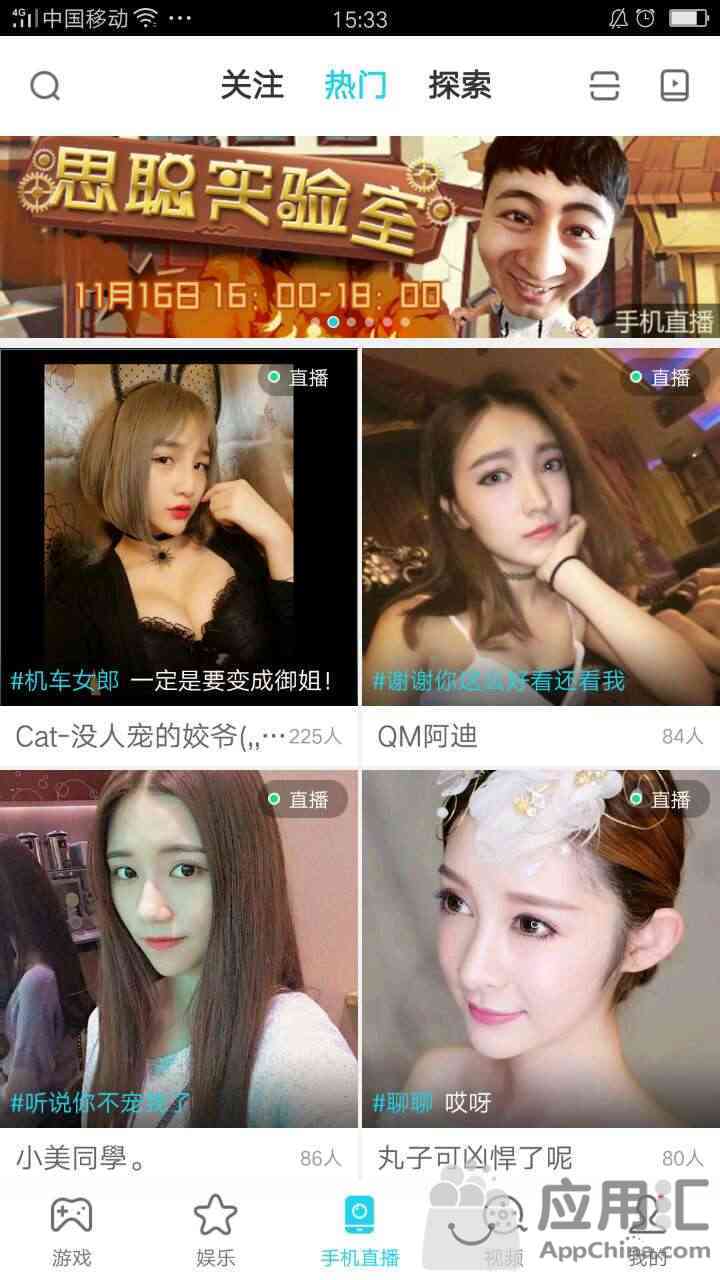Open the scan icon
Image resolution: width=720 pixels, height=1280 pixels.
(x=605, y=86)
